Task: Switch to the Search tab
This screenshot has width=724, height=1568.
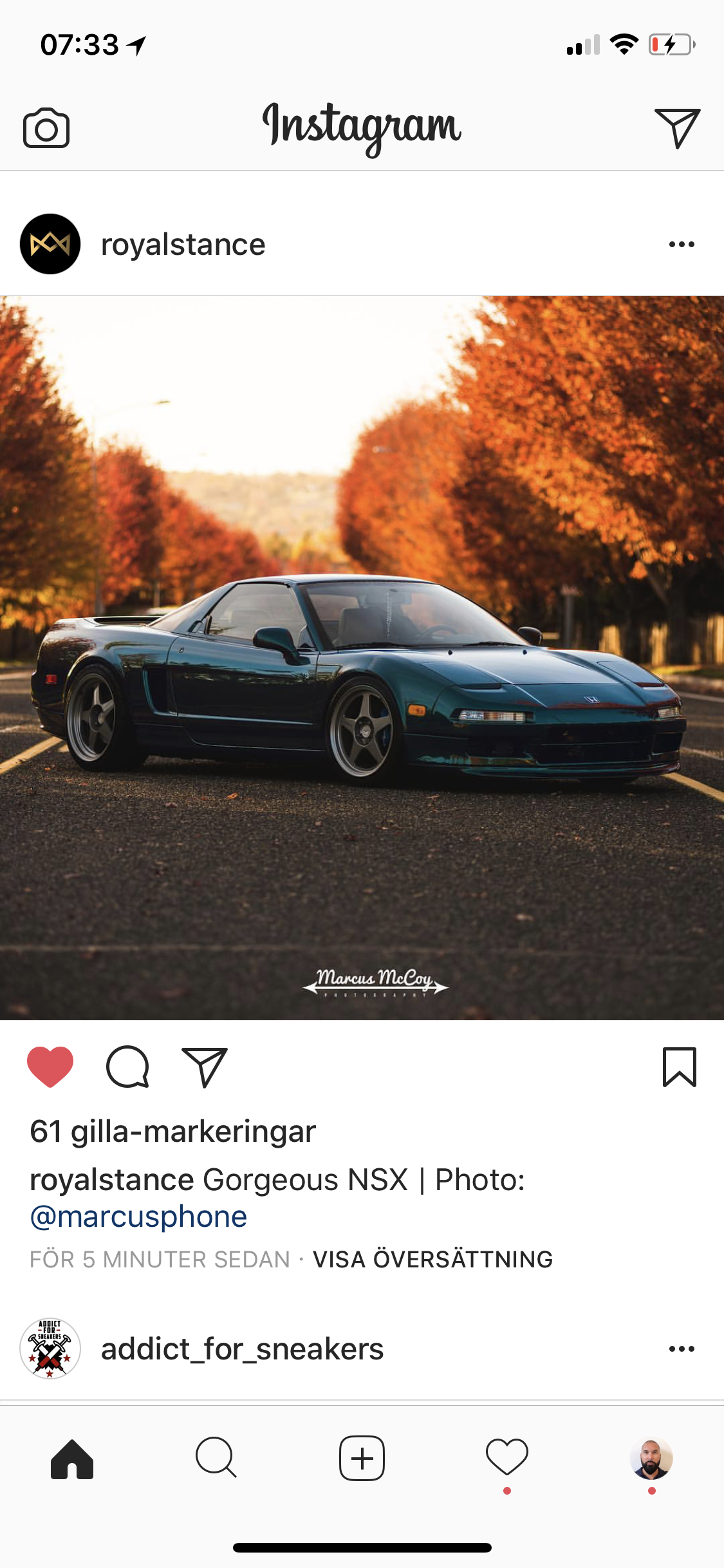Action: [x=217, y=1457]
